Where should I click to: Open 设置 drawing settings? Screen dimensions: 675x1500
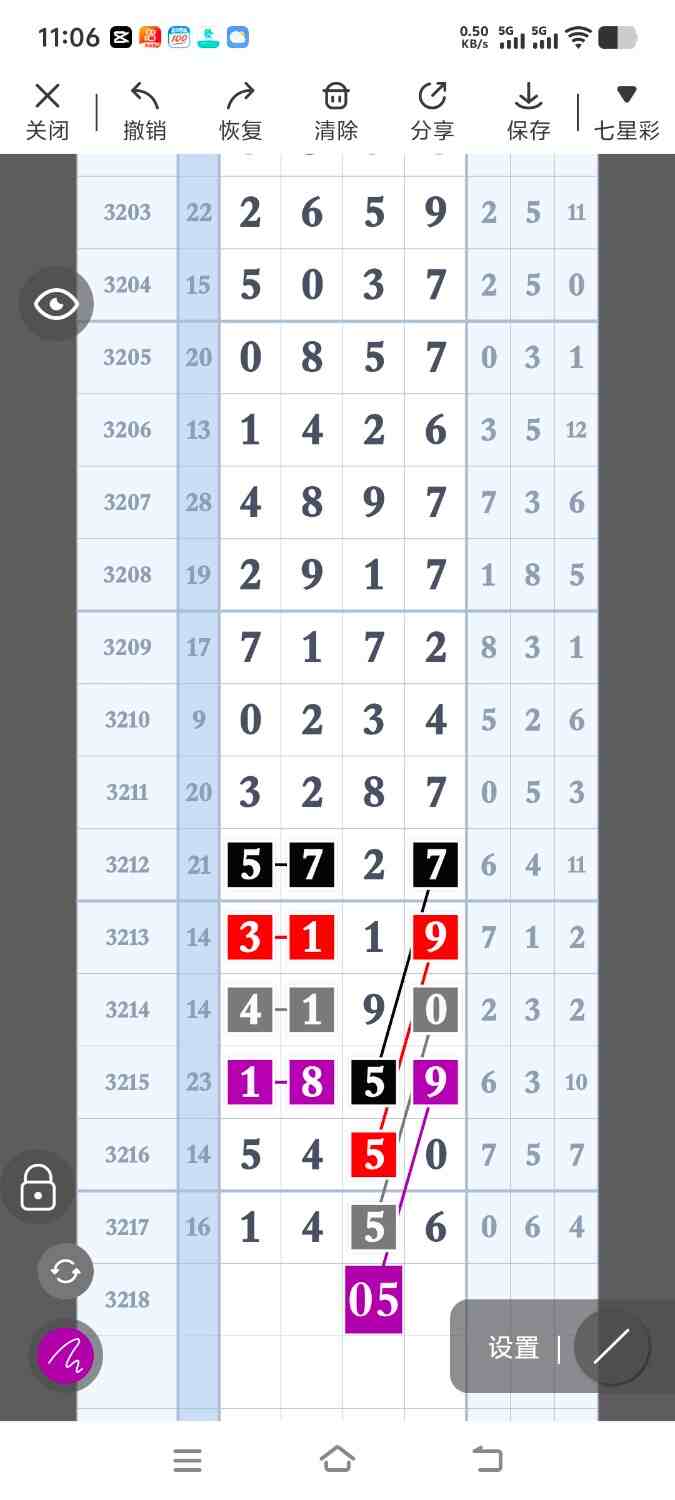(x=514, y=1347)
